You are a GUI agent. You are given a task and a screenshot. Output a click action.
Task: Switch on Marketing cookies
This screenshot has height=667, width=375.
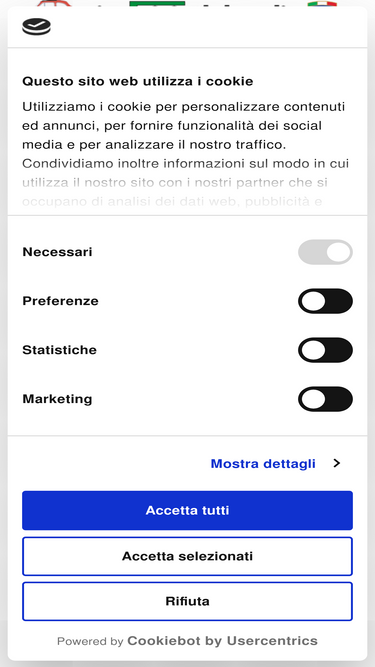click(x=325, y=399)
